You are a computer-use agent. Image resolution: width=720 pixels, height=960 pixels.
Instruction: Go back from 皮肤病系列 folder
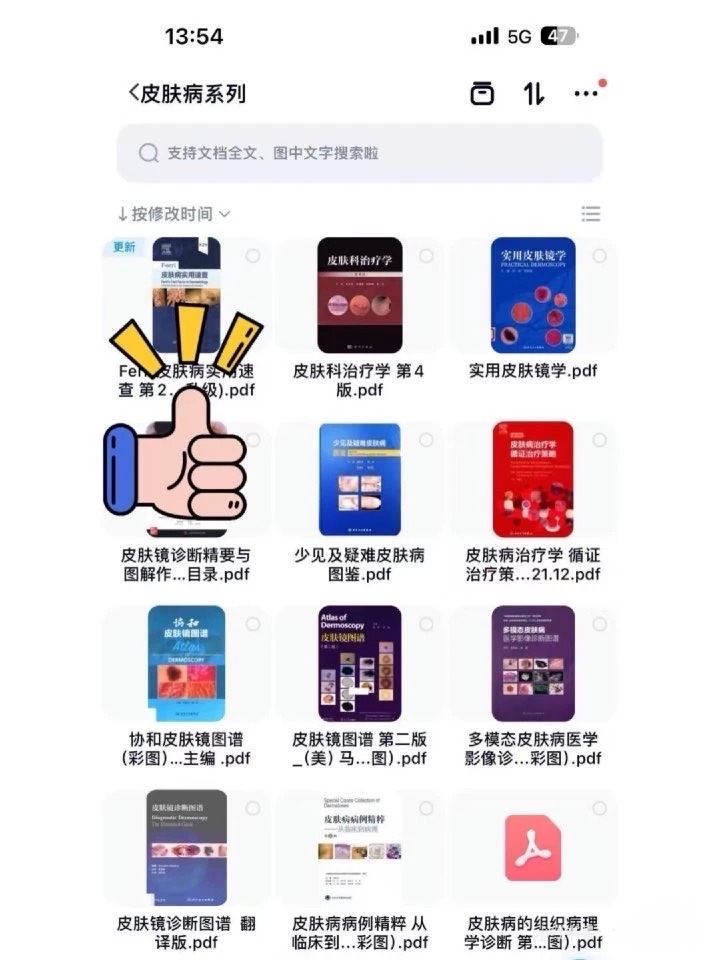135,94
